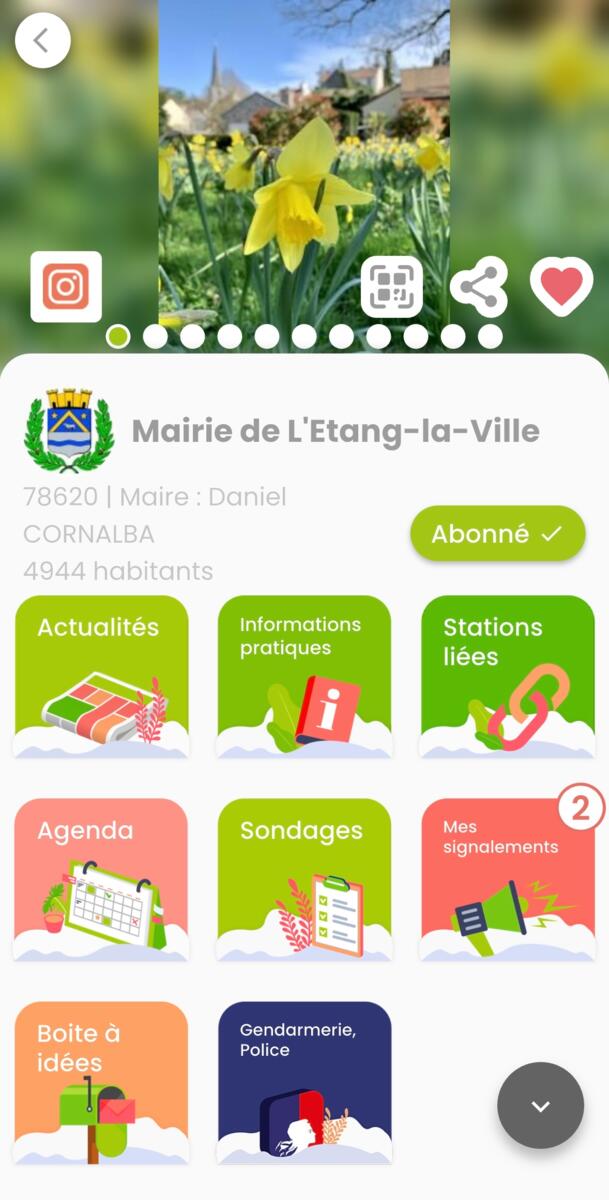Image resolution: width=609 pixels, height=1200 pixels.
Task: Select the second photo indicator dot
Action: 155,337
